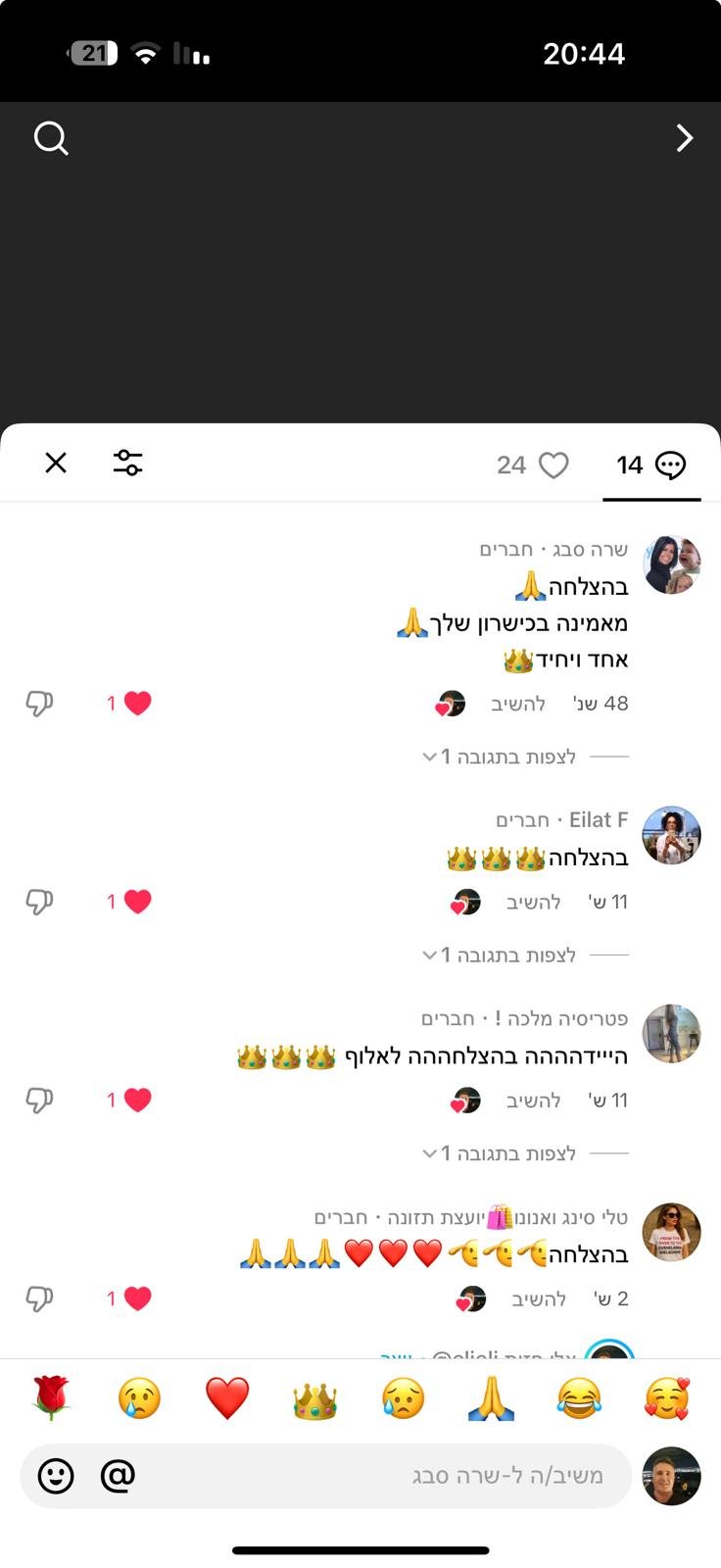Open שרה סבג's profile picture
Image resolution: width=721 pixels, height=1568 pixels.
[x=671, y=565]
